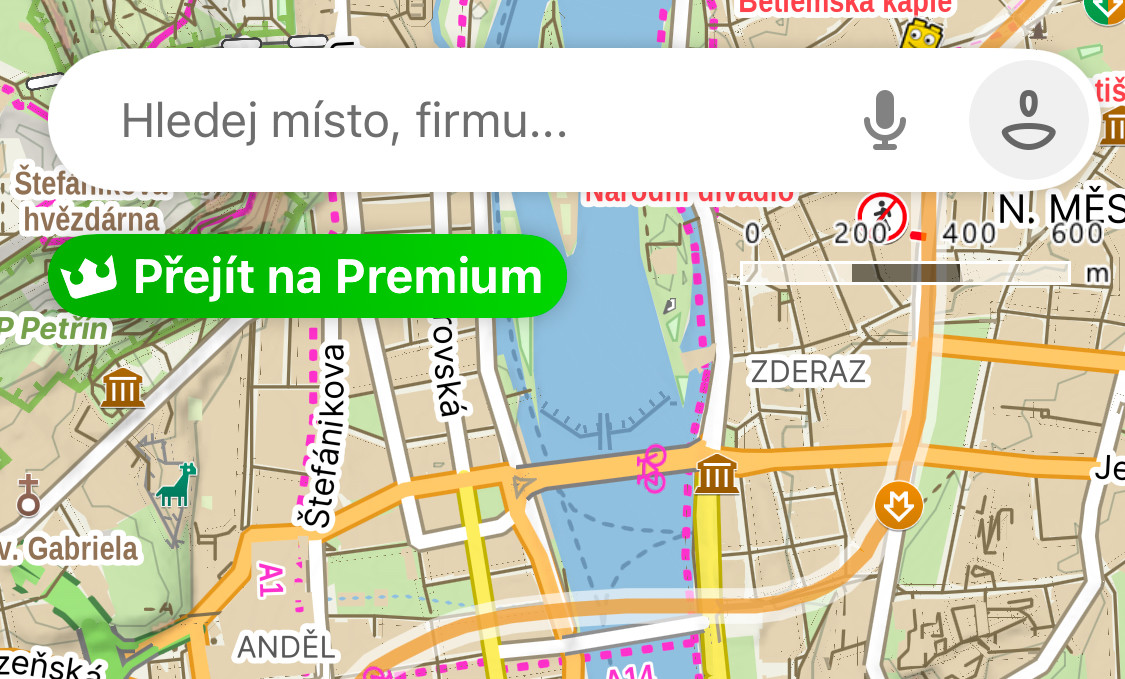Tap the 'Přejít na Premium' button
The width and height of the screenshot is (1125, 679).
(x=308, y=276)
